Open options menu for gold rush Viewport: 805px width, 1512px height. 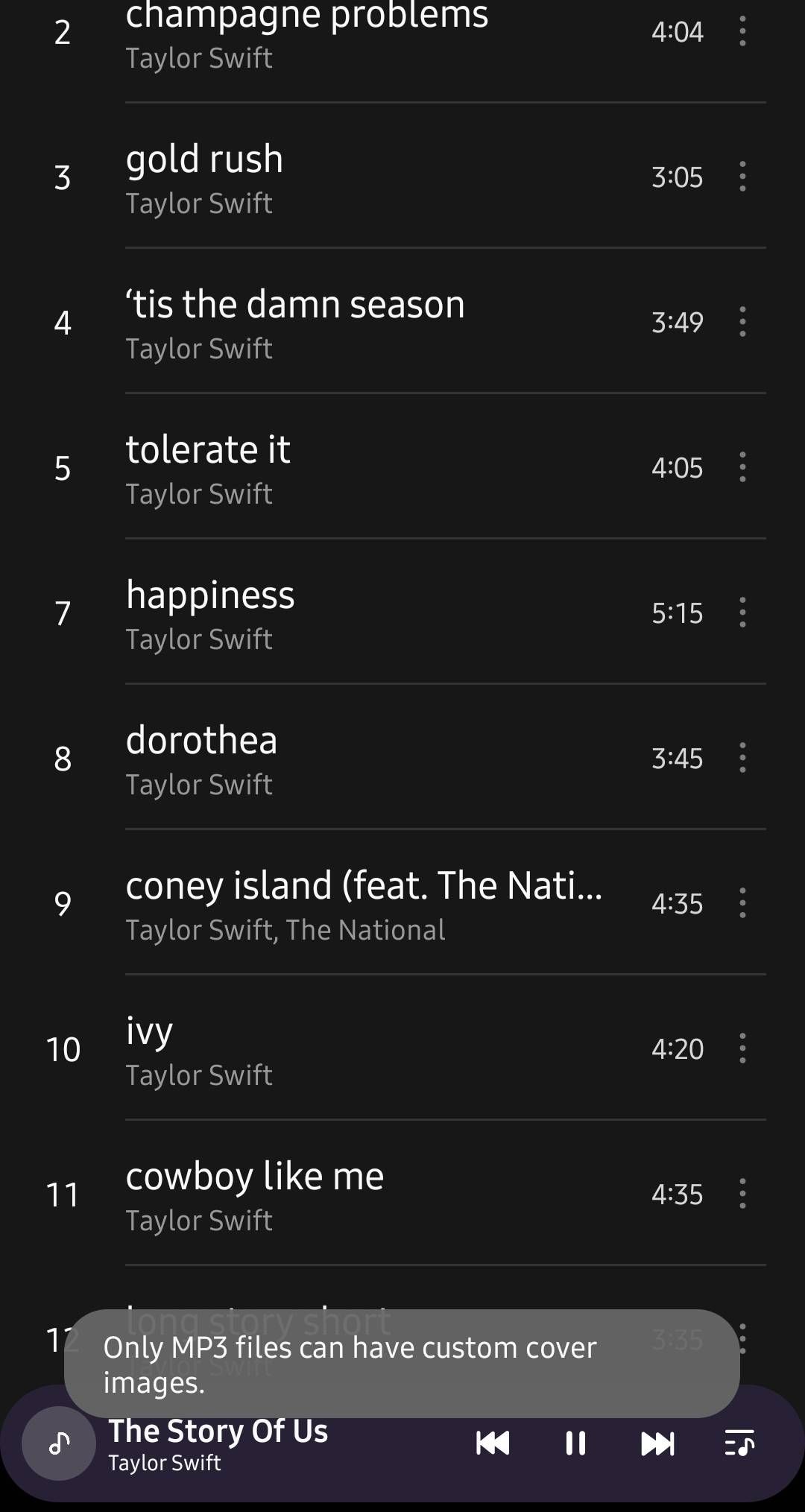click(742, 177)
